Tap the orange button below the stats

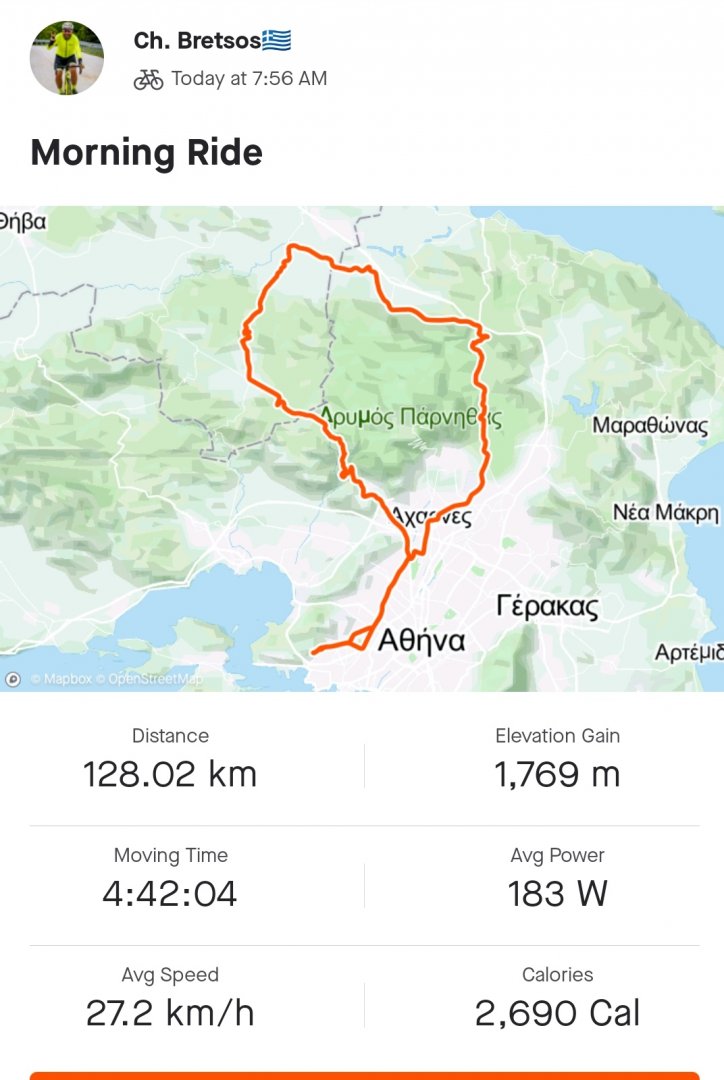[x=362, y=1075]
